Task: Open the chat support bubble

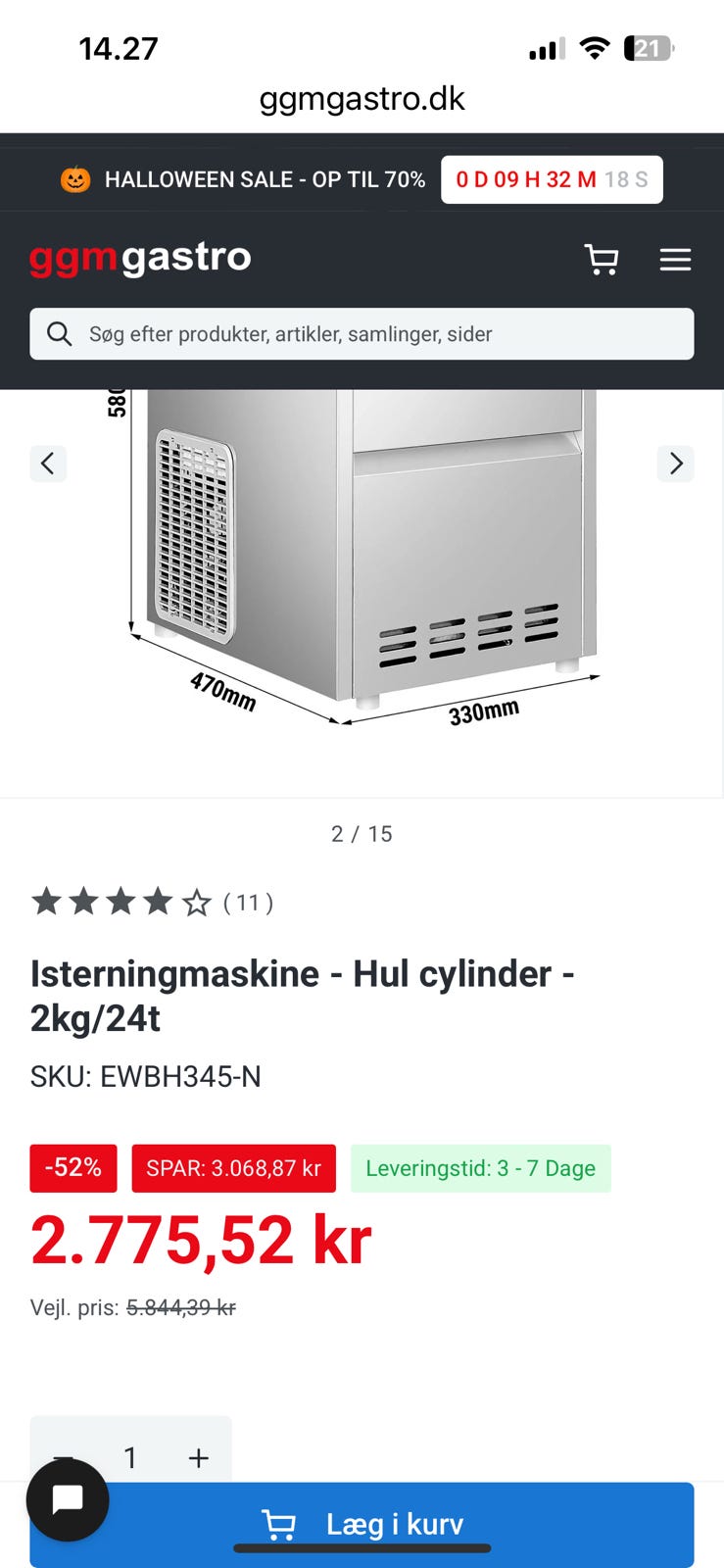Action: (x=68, y=1500)
